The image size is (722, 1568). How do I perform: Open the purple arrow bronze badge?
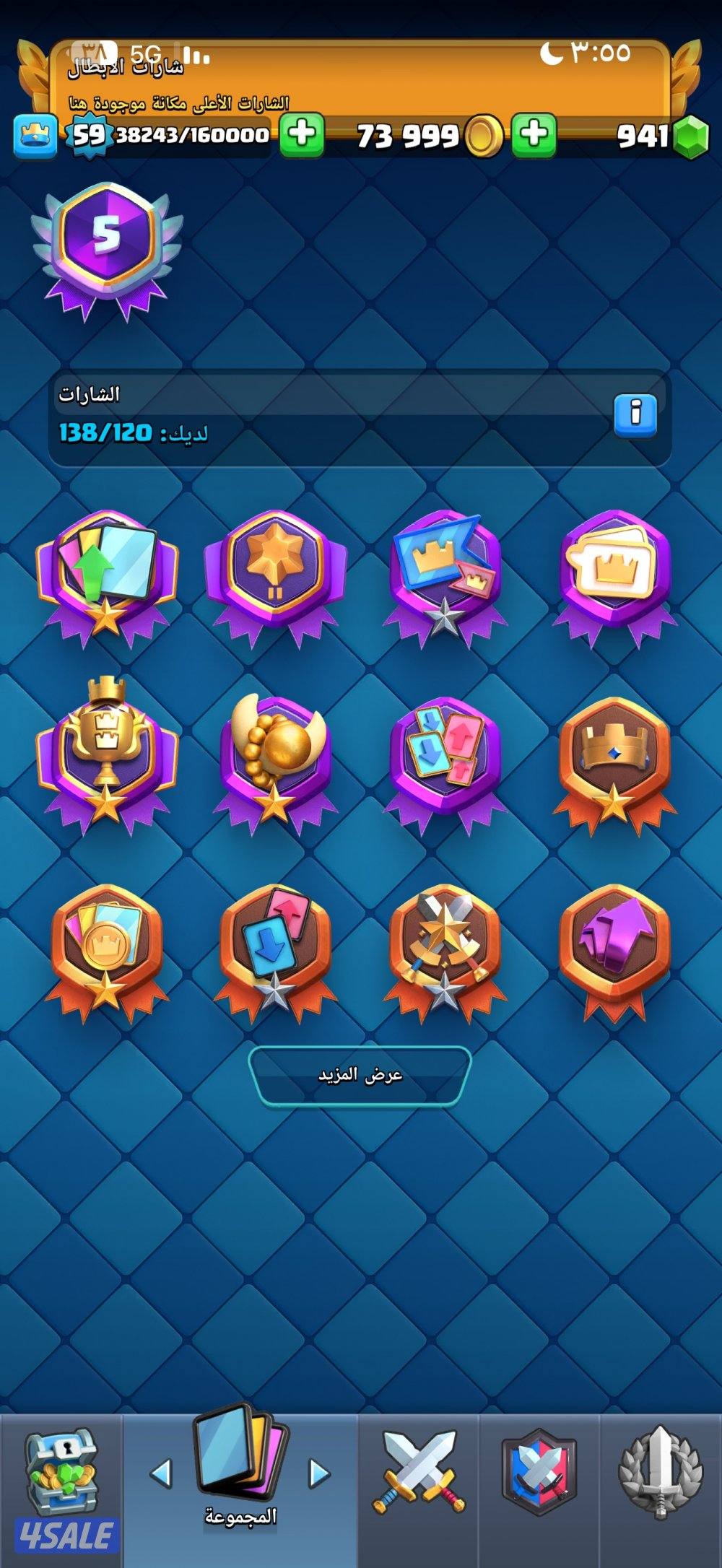pyautogui.click(x=614, y=946)
